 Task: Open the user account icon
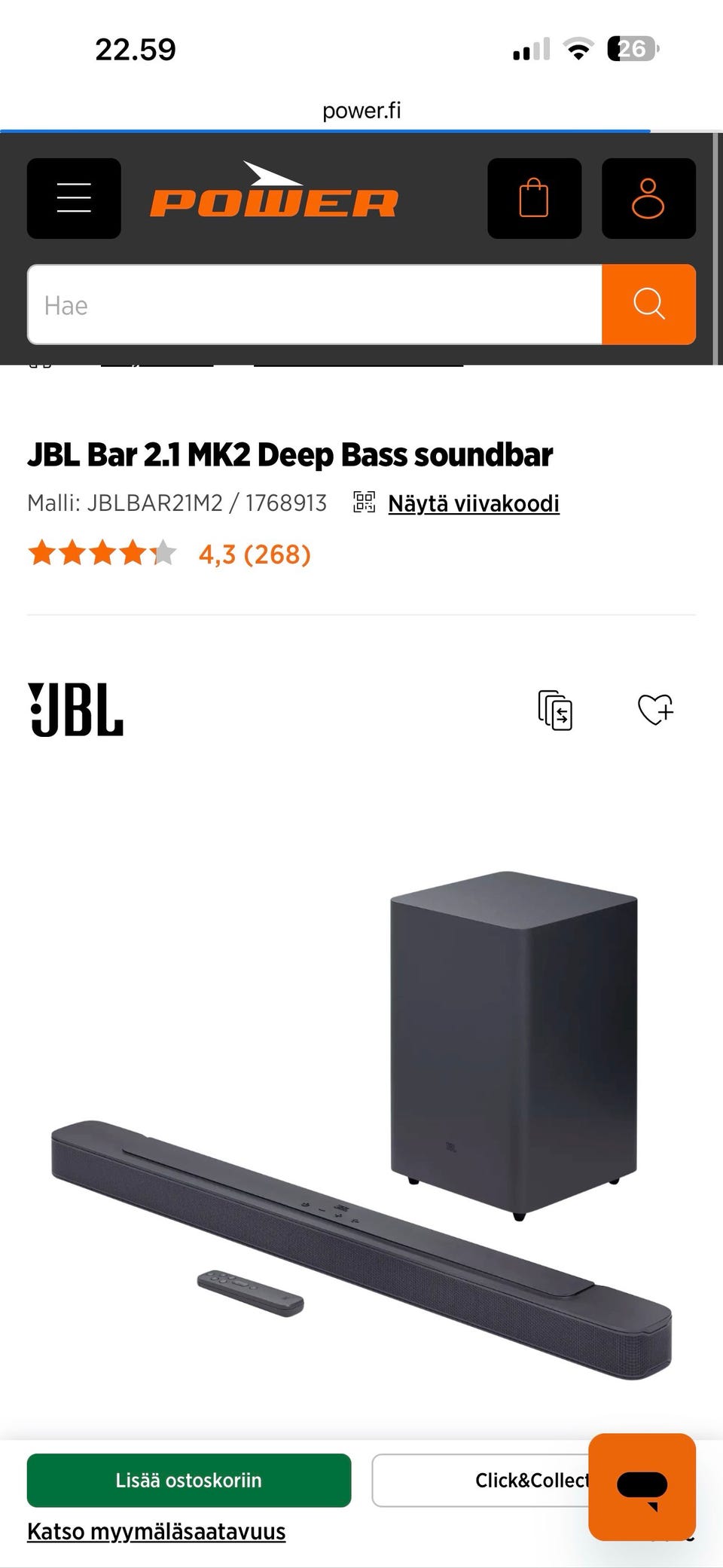point(648,198)
